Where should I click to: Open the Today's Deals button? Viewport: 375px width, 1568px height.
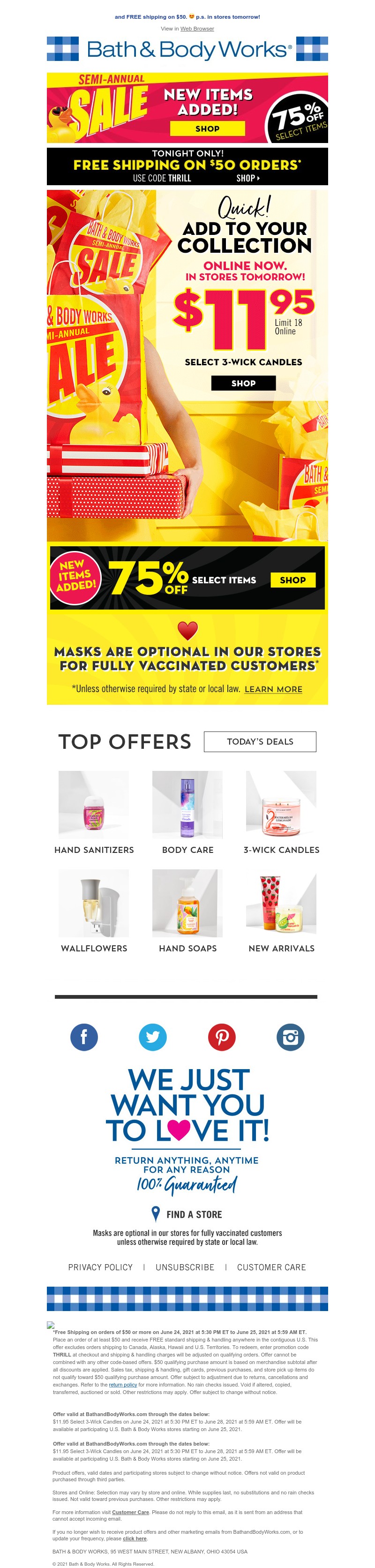(x=260, y=741)
